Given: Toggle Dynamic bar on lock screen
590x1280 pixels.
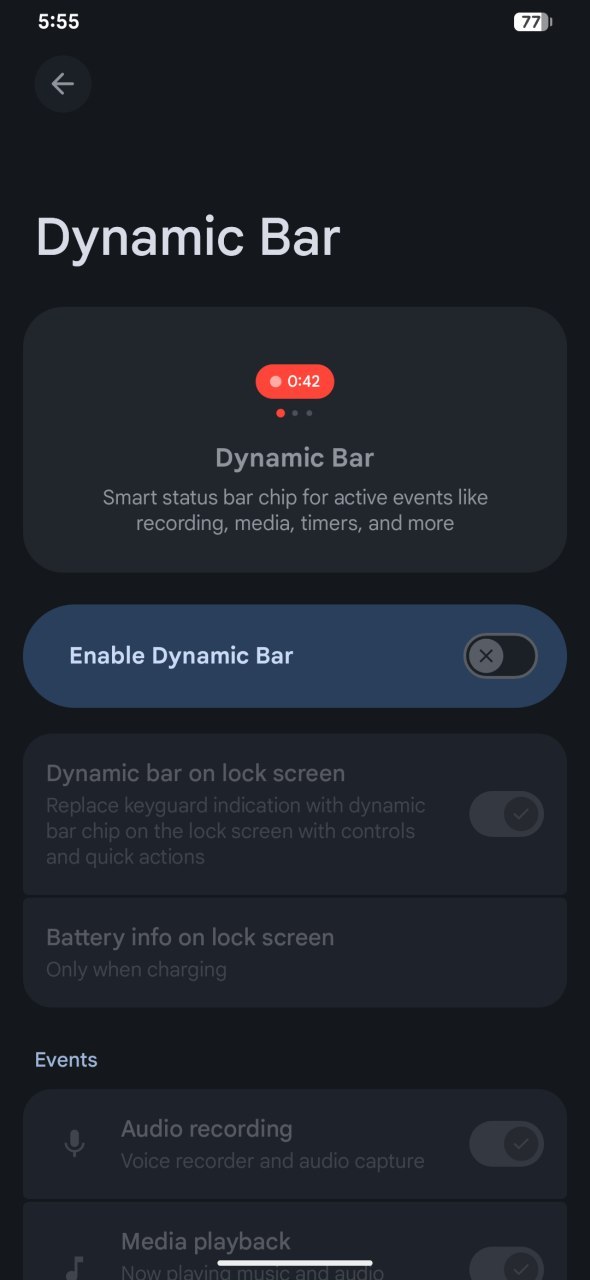Looking at the screenshot, I should [507, 814].
